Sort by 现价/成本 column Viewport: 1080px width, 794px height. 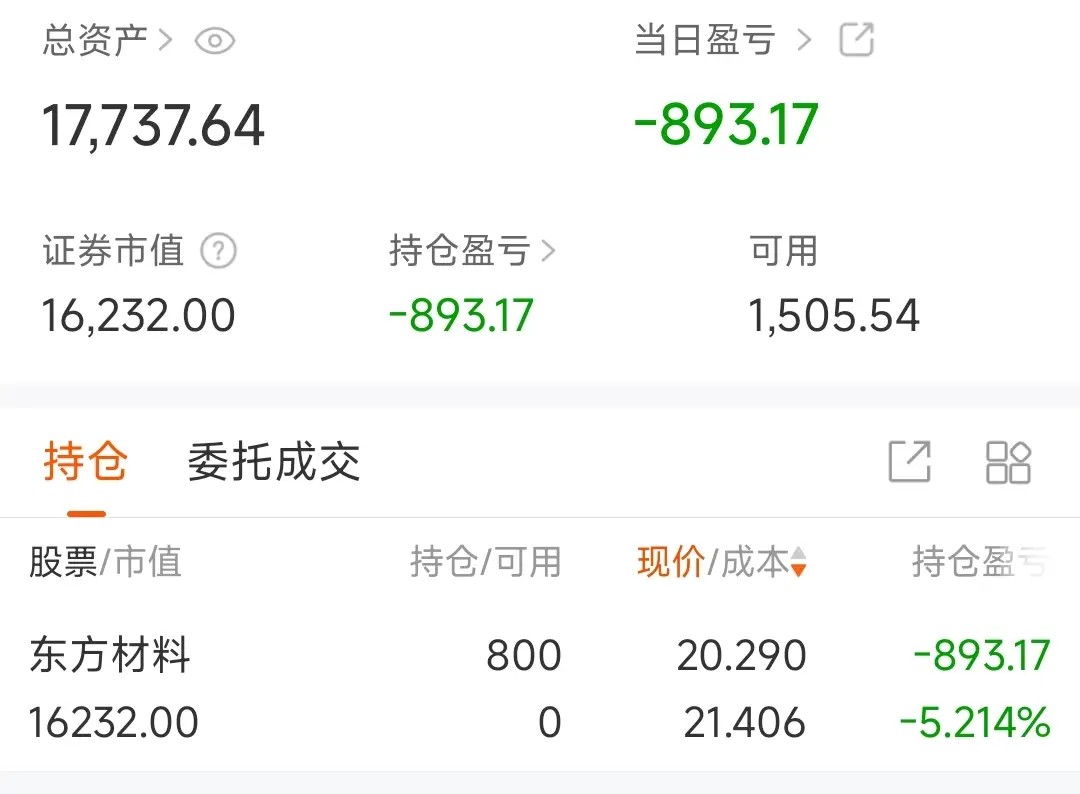point(721,561)
